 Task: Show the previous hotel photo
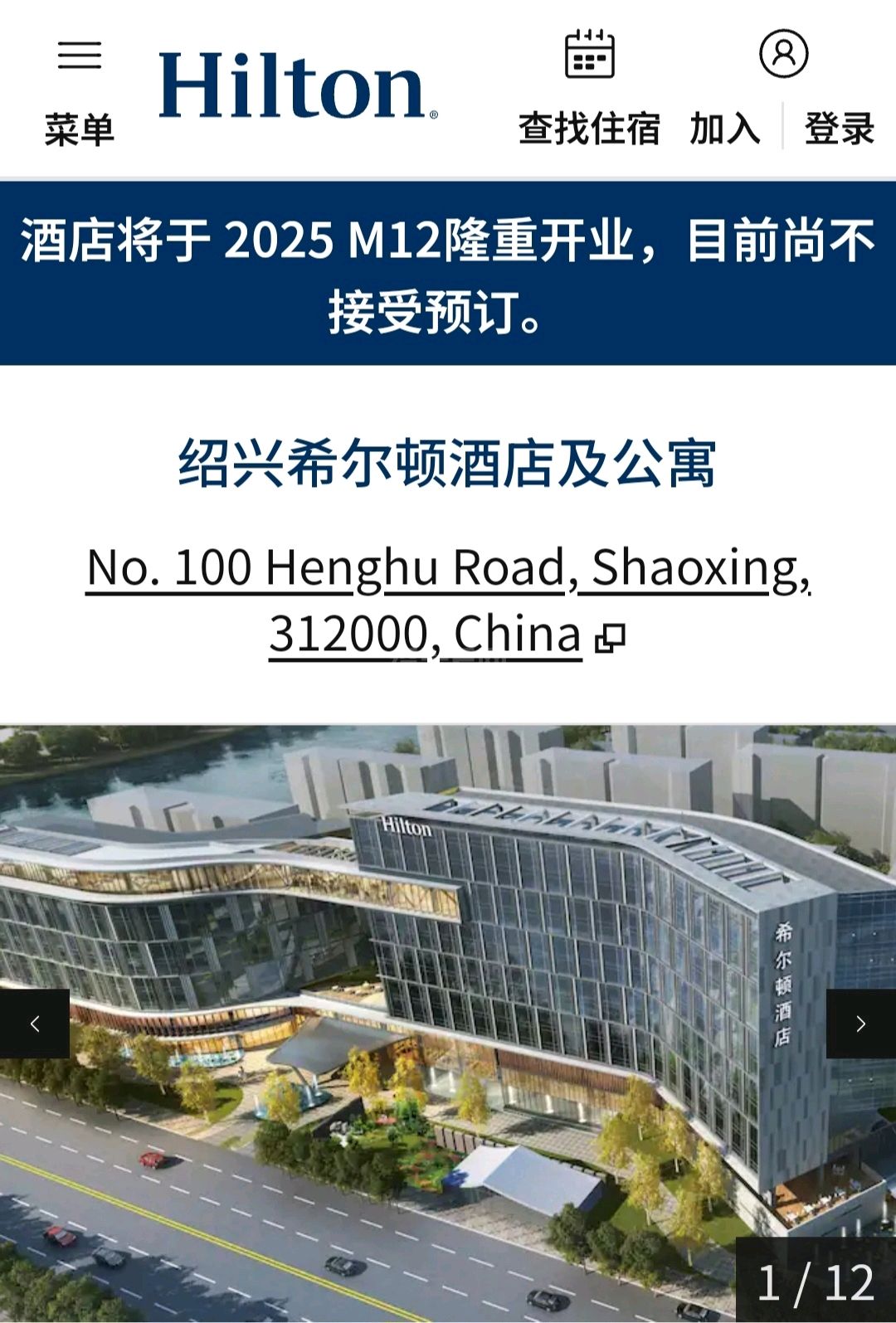coord(34,1023)
